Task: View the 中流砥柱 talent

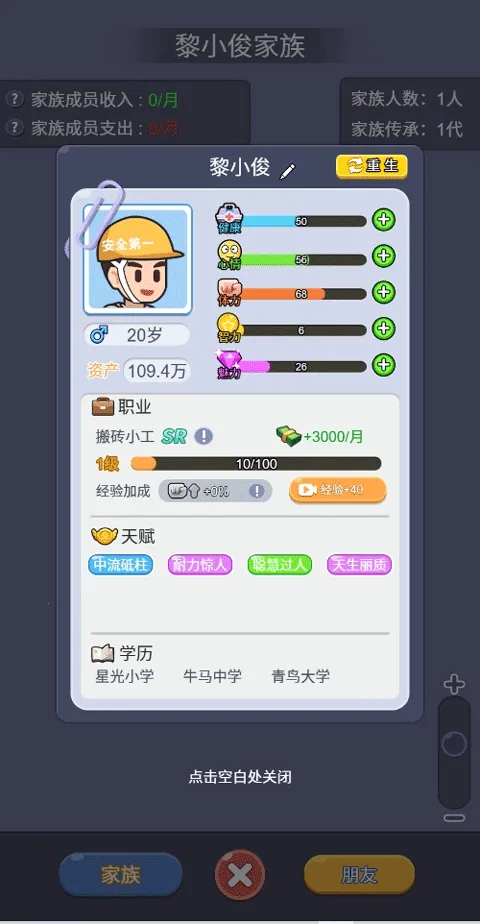Action: tap(121, 565)
